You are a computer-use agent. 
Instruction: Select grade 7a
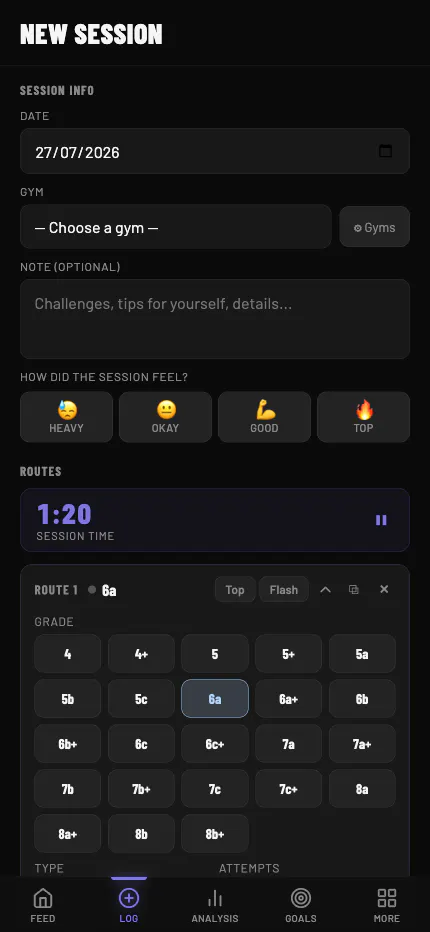coord(288,744)
